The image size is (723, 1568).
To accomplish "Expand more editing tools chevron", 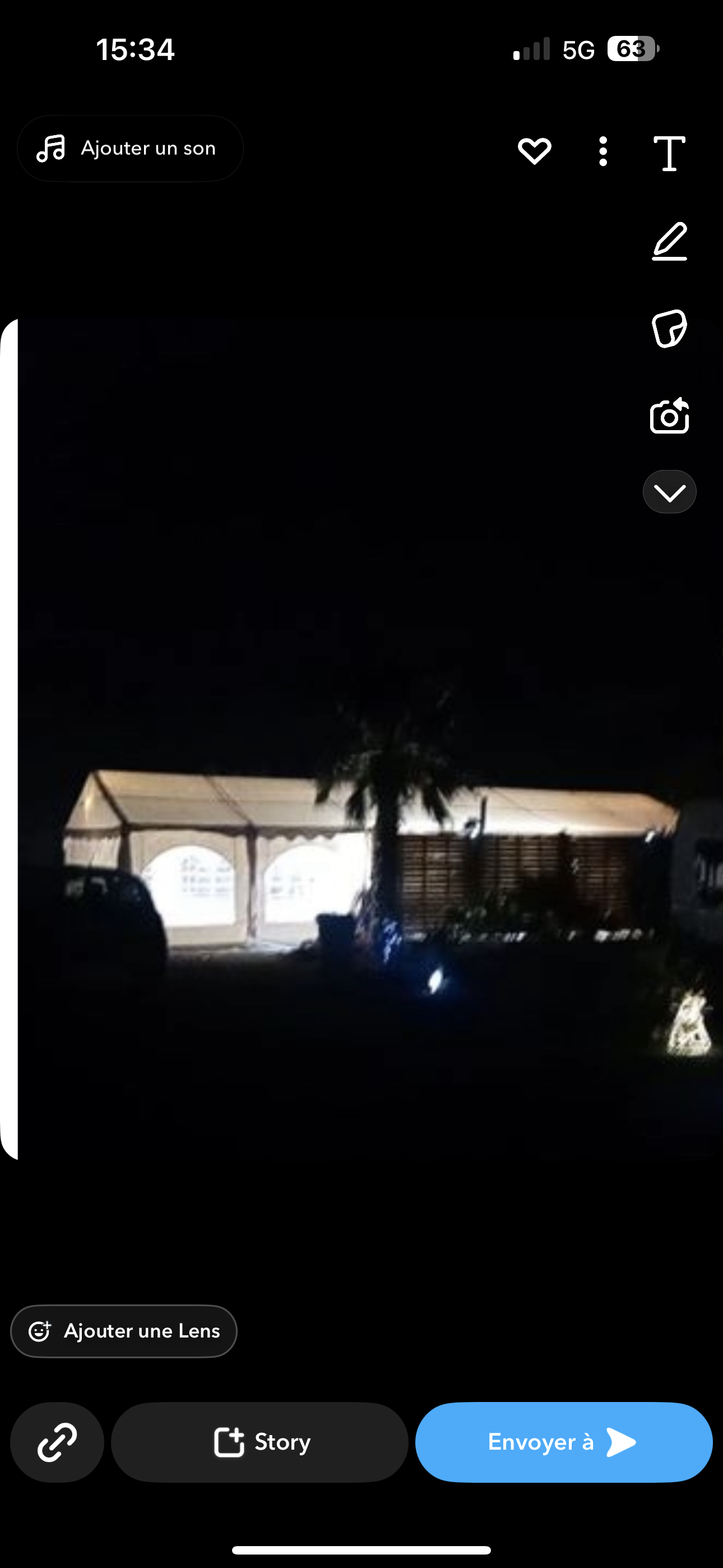I will point(669,492).
